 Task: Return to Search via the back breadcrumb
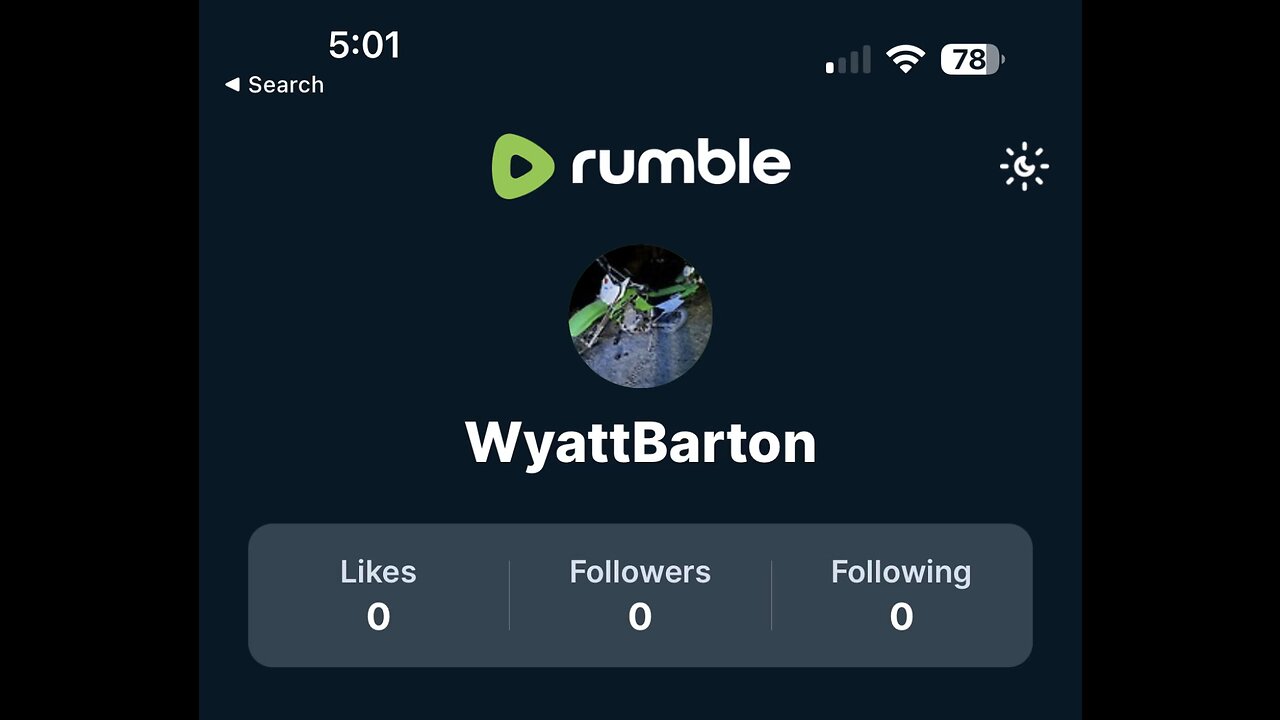pos(274,85)
